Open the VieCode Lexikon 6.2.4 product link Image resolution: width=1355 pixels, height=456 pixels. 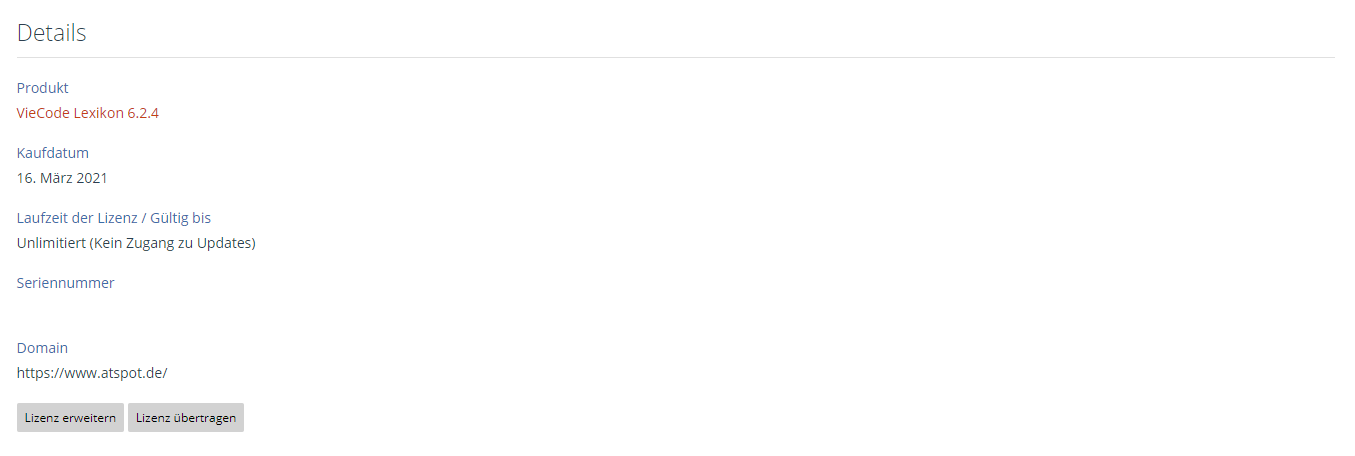[x=88, y=113]
